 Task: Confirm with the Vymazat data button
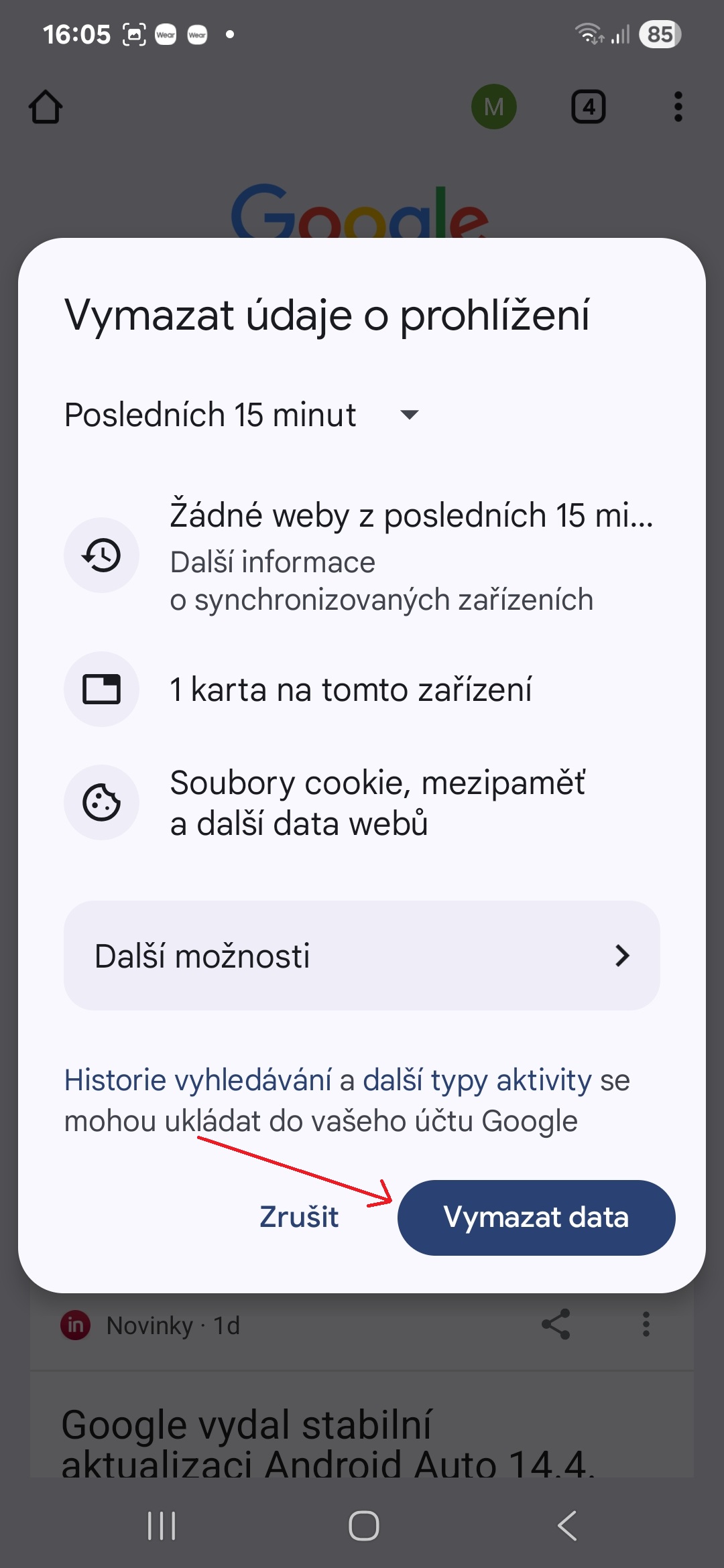tap(536, 1218)
